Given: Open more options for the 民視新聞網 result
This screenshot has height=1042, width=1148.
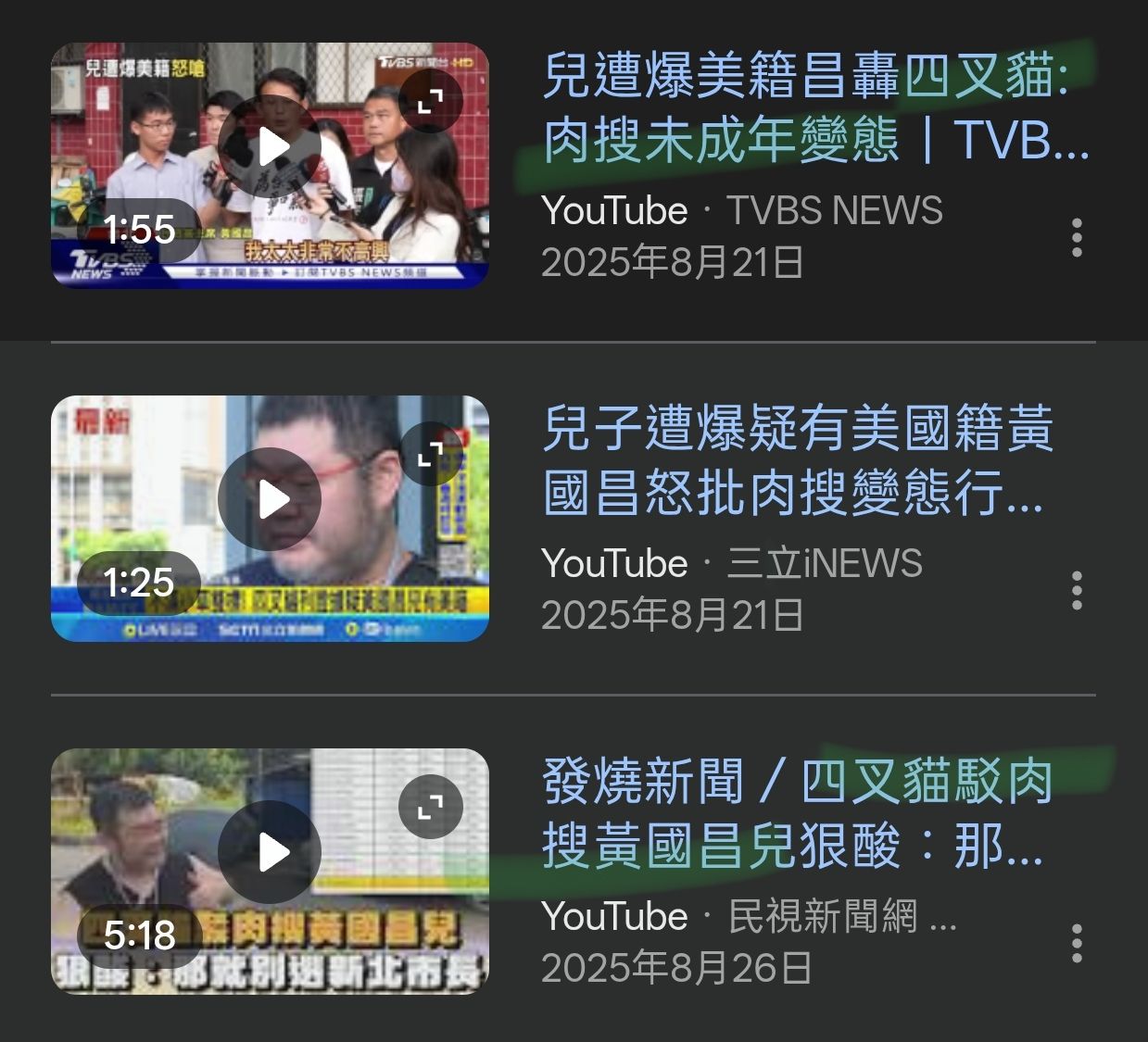Looking at the screenshot, I should (1076, 943).
